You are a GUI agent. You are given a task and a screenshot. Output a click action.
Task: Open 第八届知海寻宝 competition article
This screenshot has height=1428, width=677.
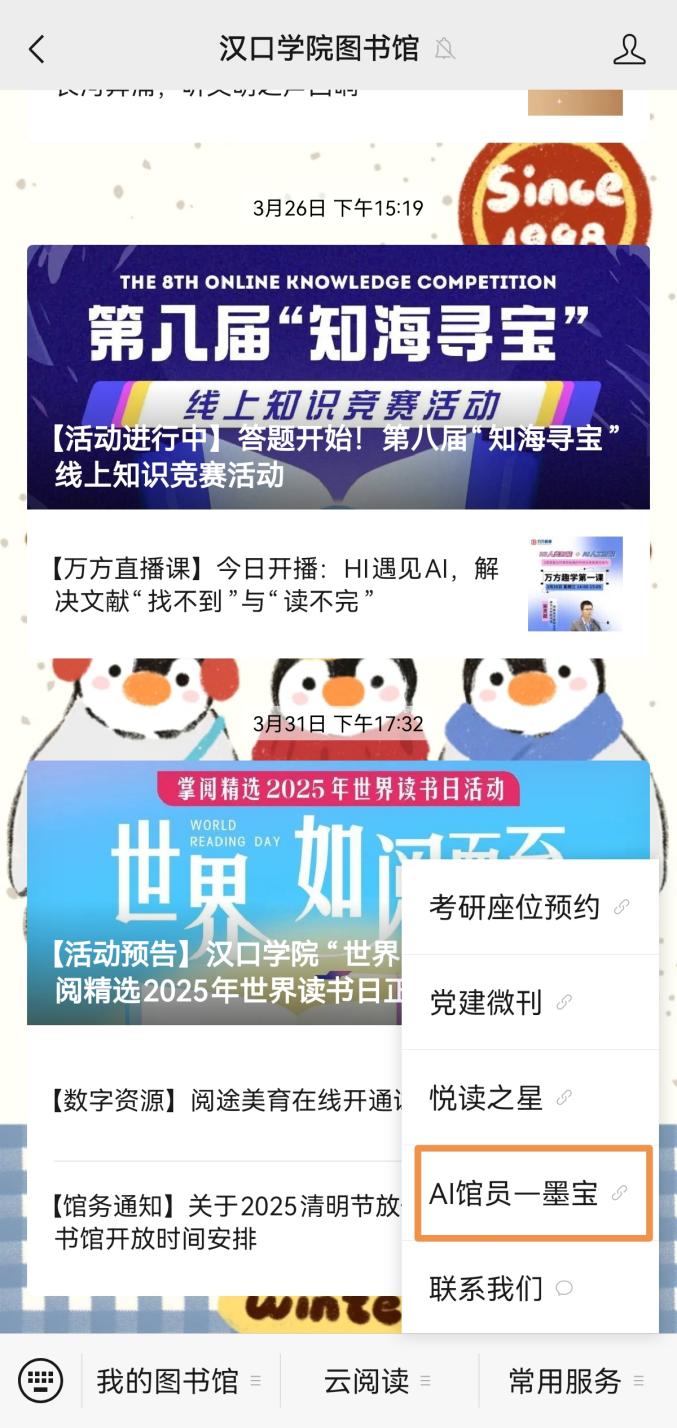pyautogui.click(x=338, y=377)
